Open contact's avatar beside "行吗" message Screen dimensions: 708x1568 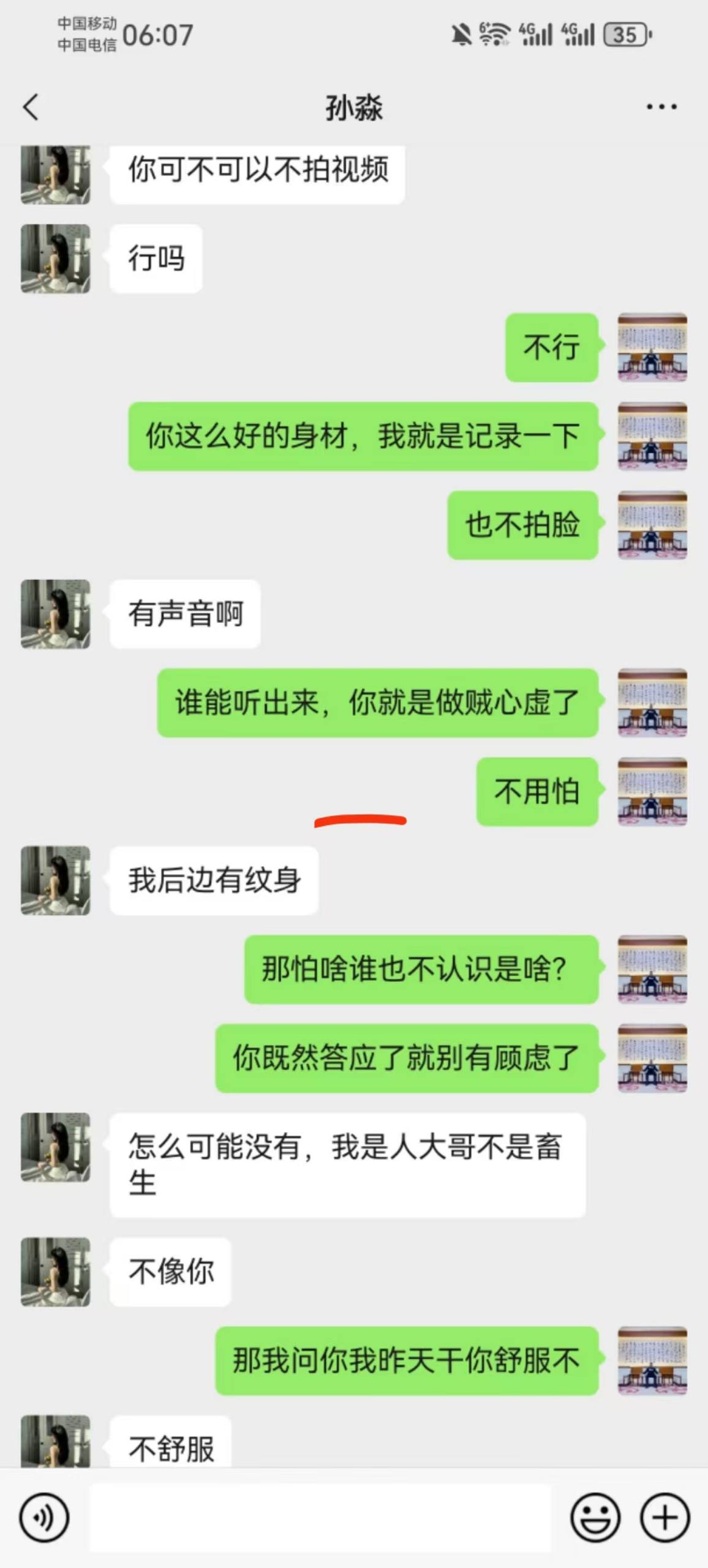point(56,258)
